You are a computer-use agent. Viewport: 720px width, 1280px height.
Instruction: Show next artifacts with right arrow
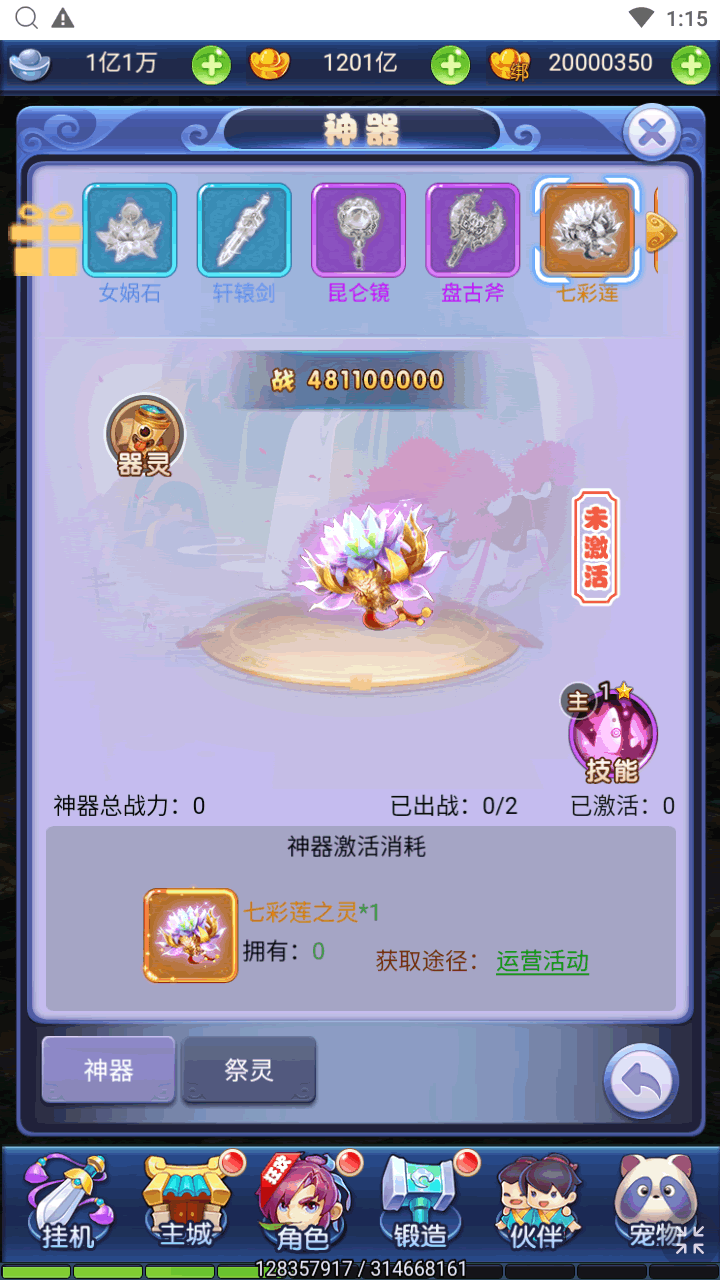click(x=661, y=232)
